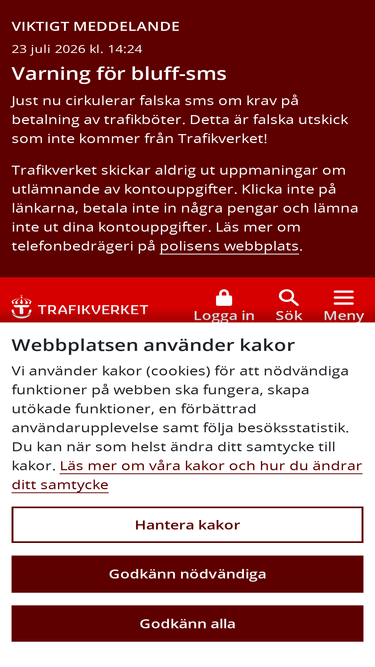Open the polisens webbplats link
375x667 pixels.
click(x=229, y=246)
